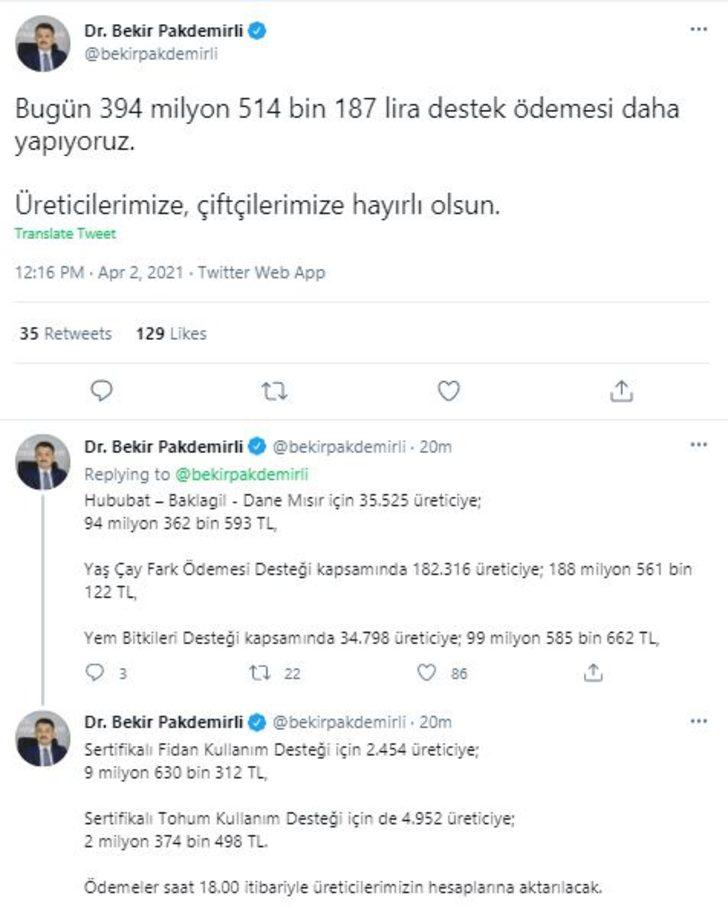This screenshot has height=910, width=728.
Task: Open overflow menu on the Sertifikalı Fidan reply
Action: click(698, 721)
